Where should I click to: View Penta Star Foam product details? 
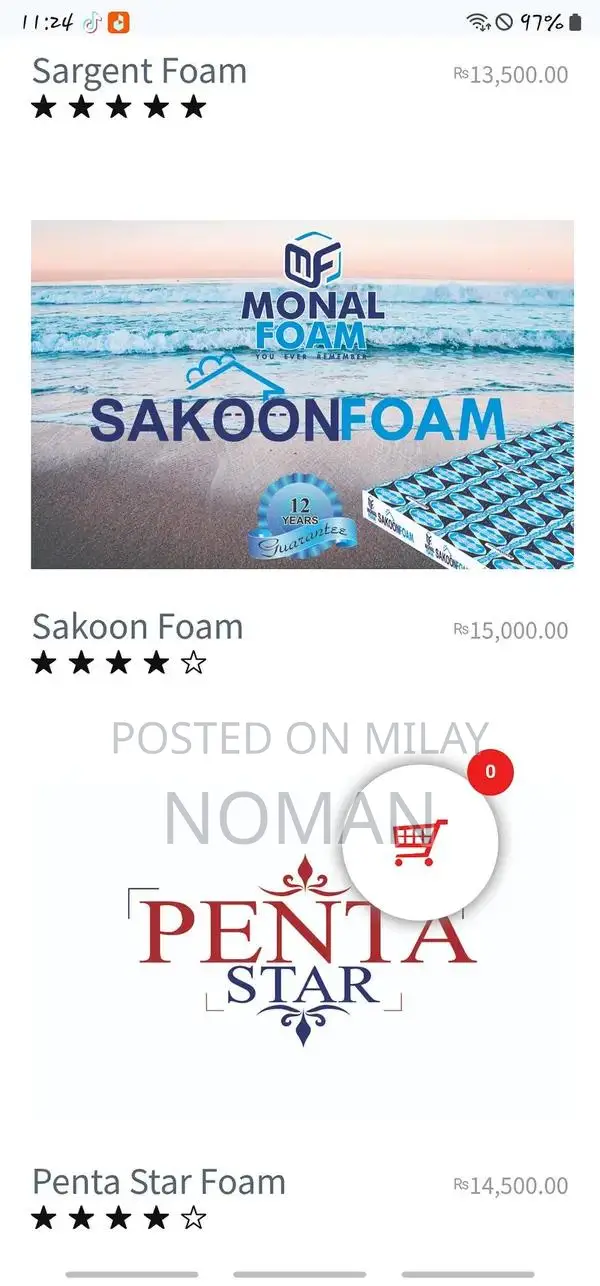pyautogui.click(x=159, y=1182)
